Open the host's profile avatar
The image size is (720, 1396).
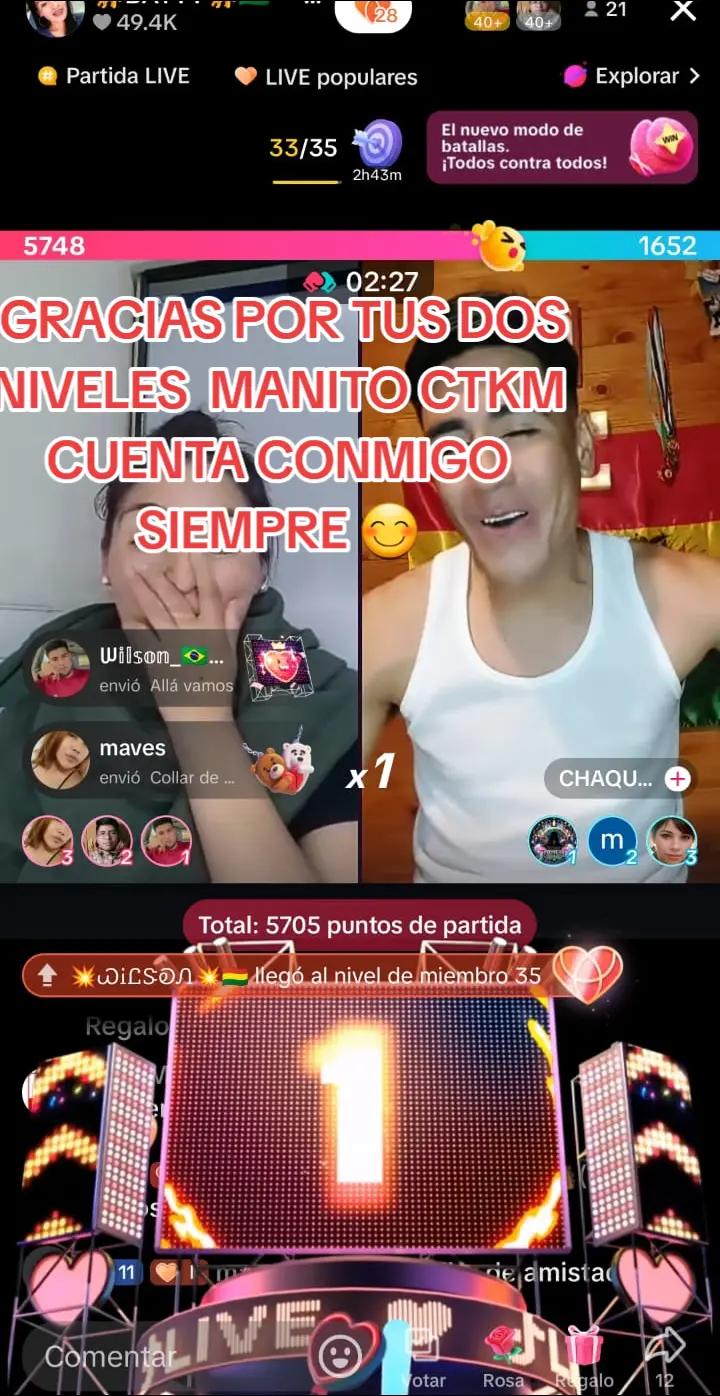[x=55, y=14]
